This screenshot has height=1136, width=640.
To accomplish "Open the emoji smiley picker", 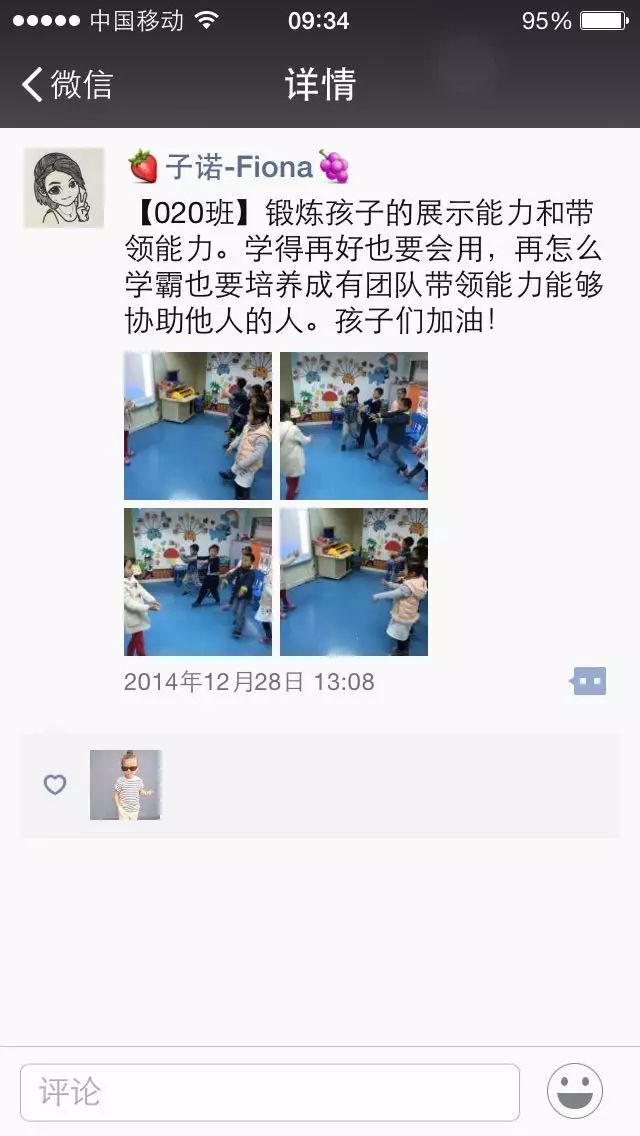I will [x=575, y=1091].
